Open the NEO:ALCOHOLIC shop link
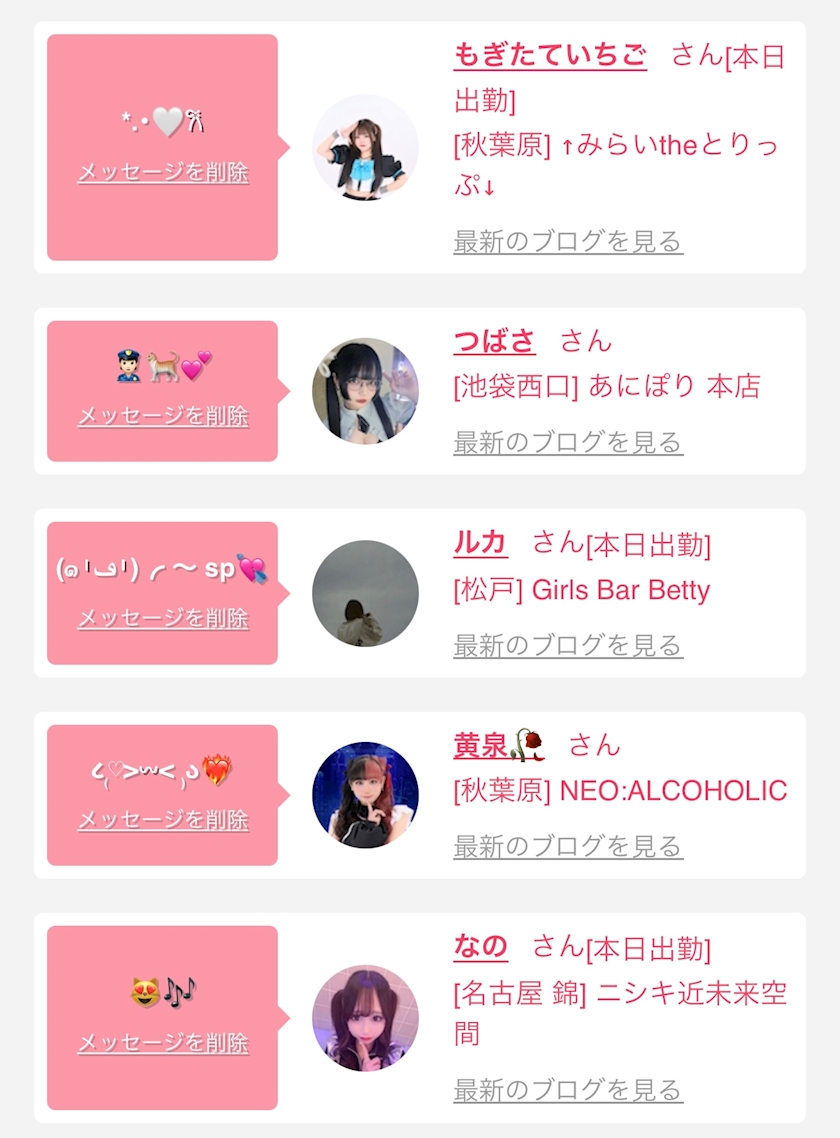This screenshot has width=840, height=1138. tap(673, 790)
